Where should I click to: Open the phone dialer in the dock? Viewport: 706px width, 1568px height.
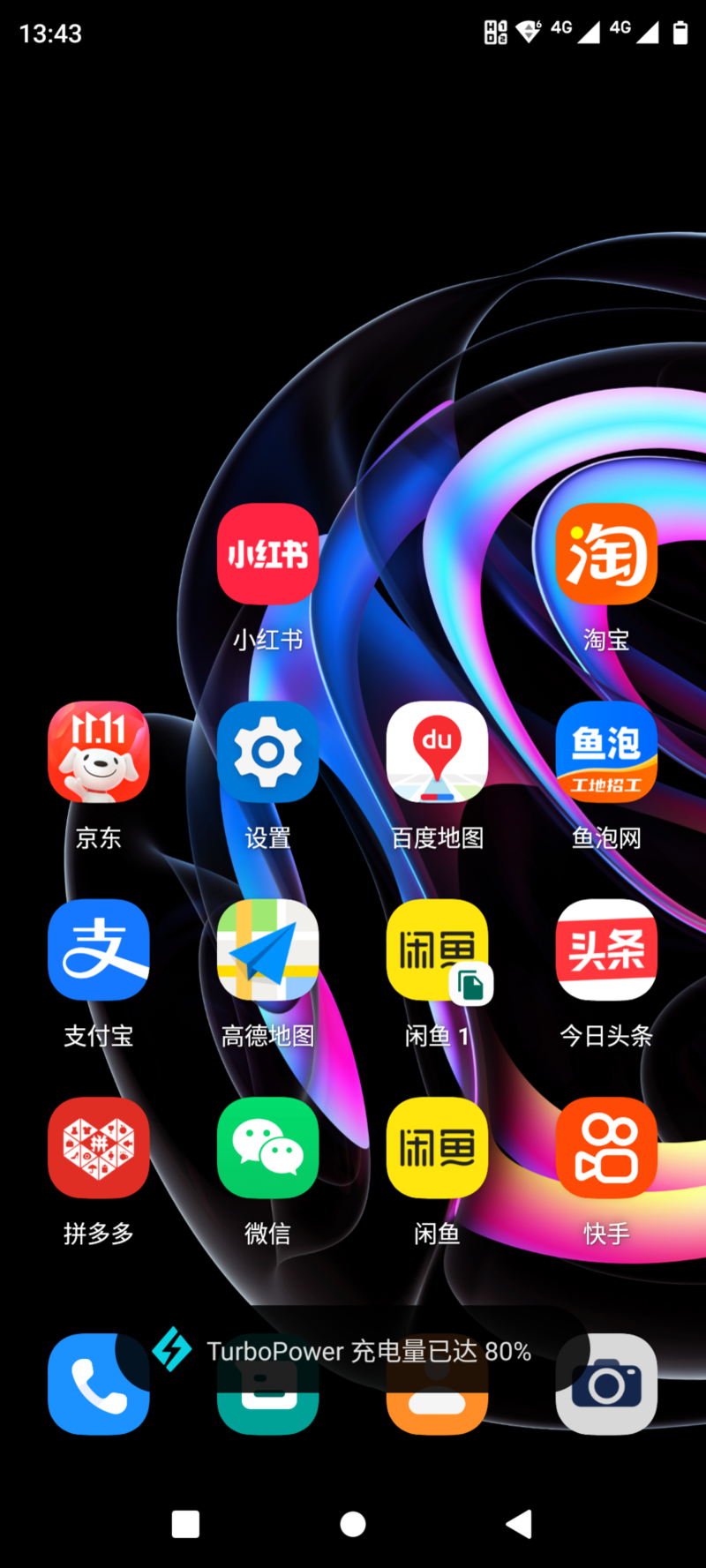[x=98, y=1384]
